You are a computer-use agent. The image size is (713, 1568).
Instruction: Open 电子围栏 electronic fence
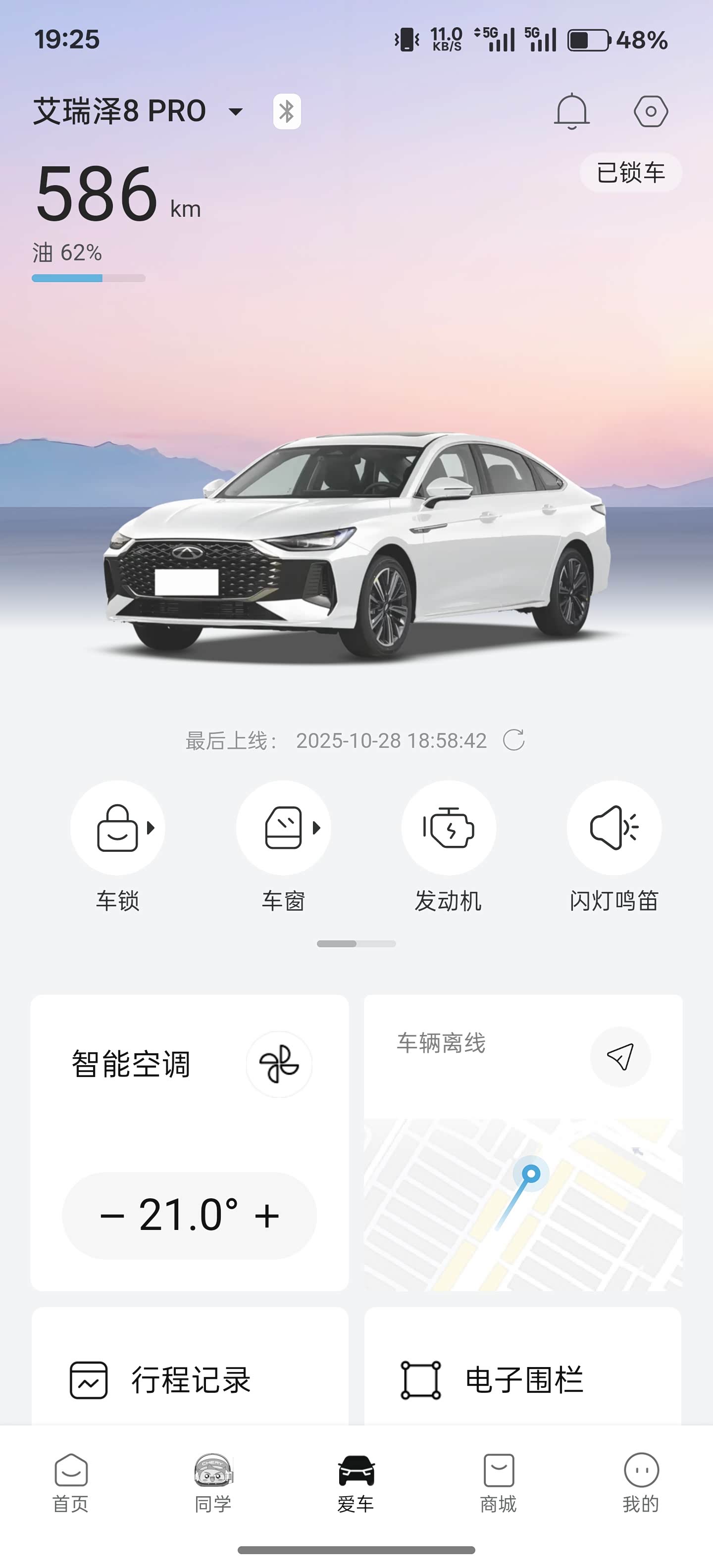tap(522, 1379)
